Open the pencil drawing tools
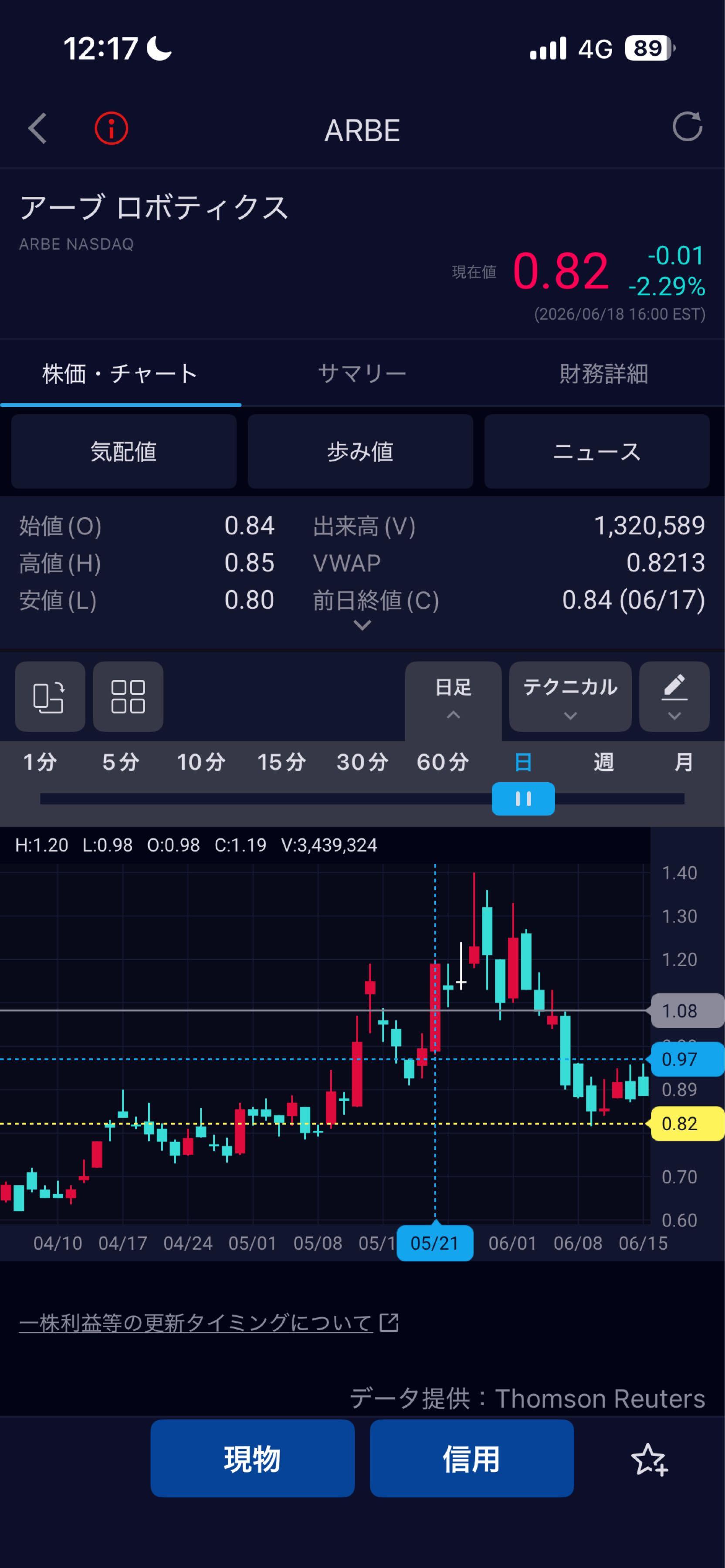The image size is (725, 1568). [674, 696]
